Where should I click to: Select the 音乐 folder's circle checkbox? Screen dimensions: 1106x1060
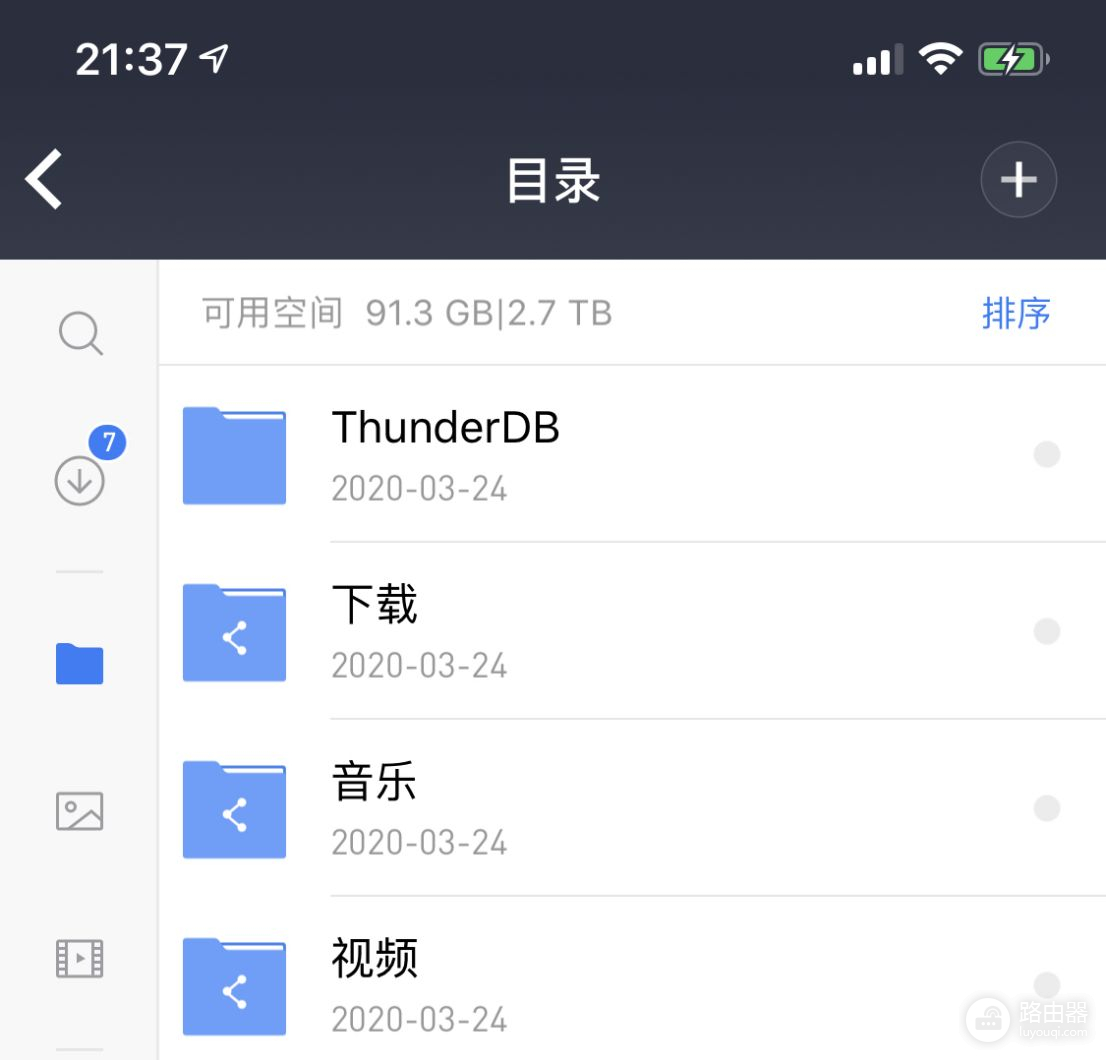click(x=1046, y=808)
